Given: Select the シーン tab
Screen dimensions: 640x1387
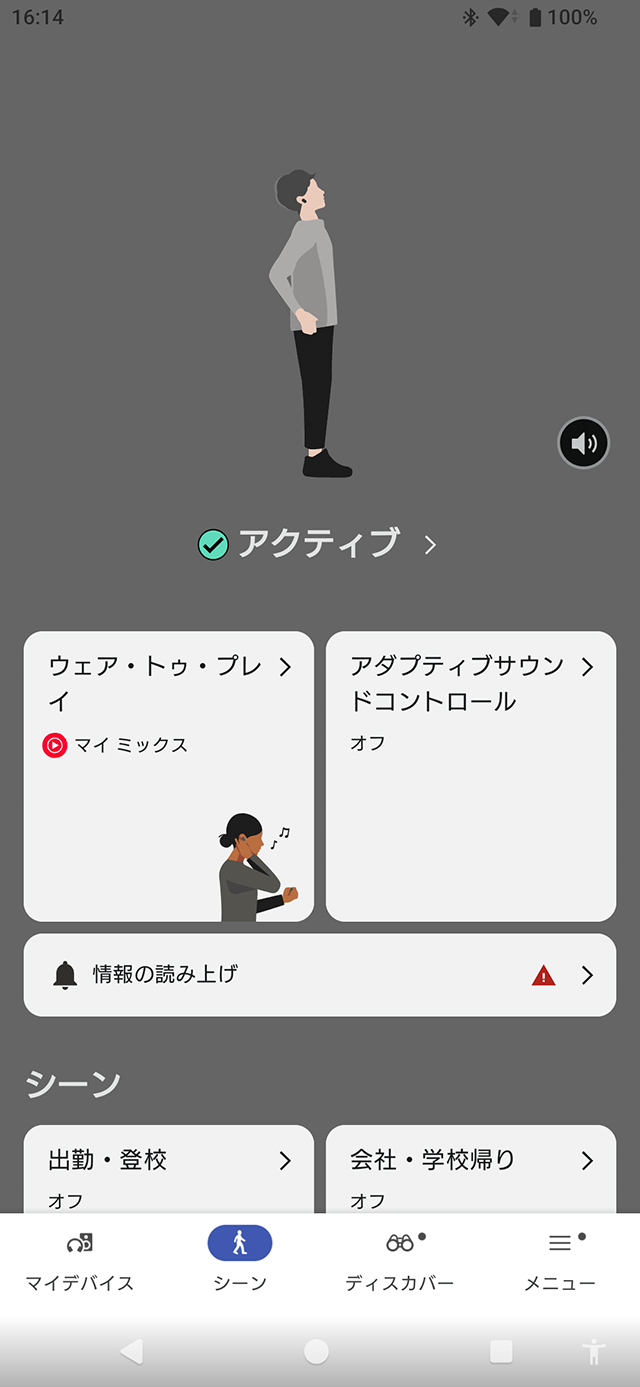Looking at the screenshot, I should click(240, 1261).
